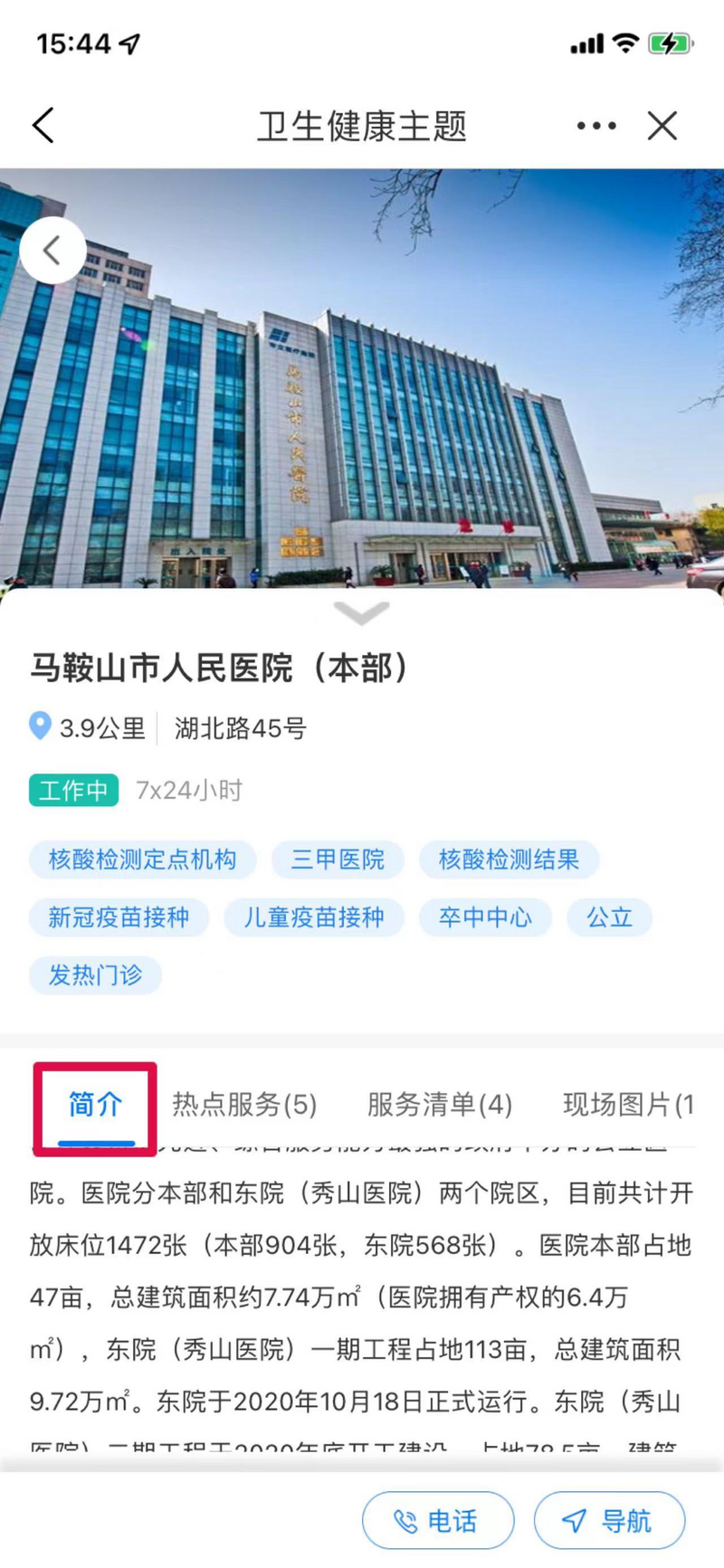
Task: Select the 儿童疫苗接种 tag
Action: (314, 917)
